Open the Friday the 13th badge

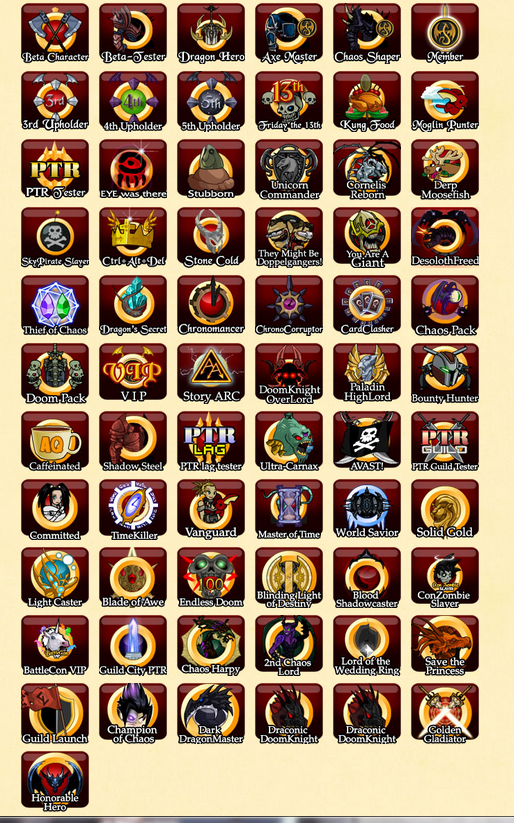coord(289,101)
